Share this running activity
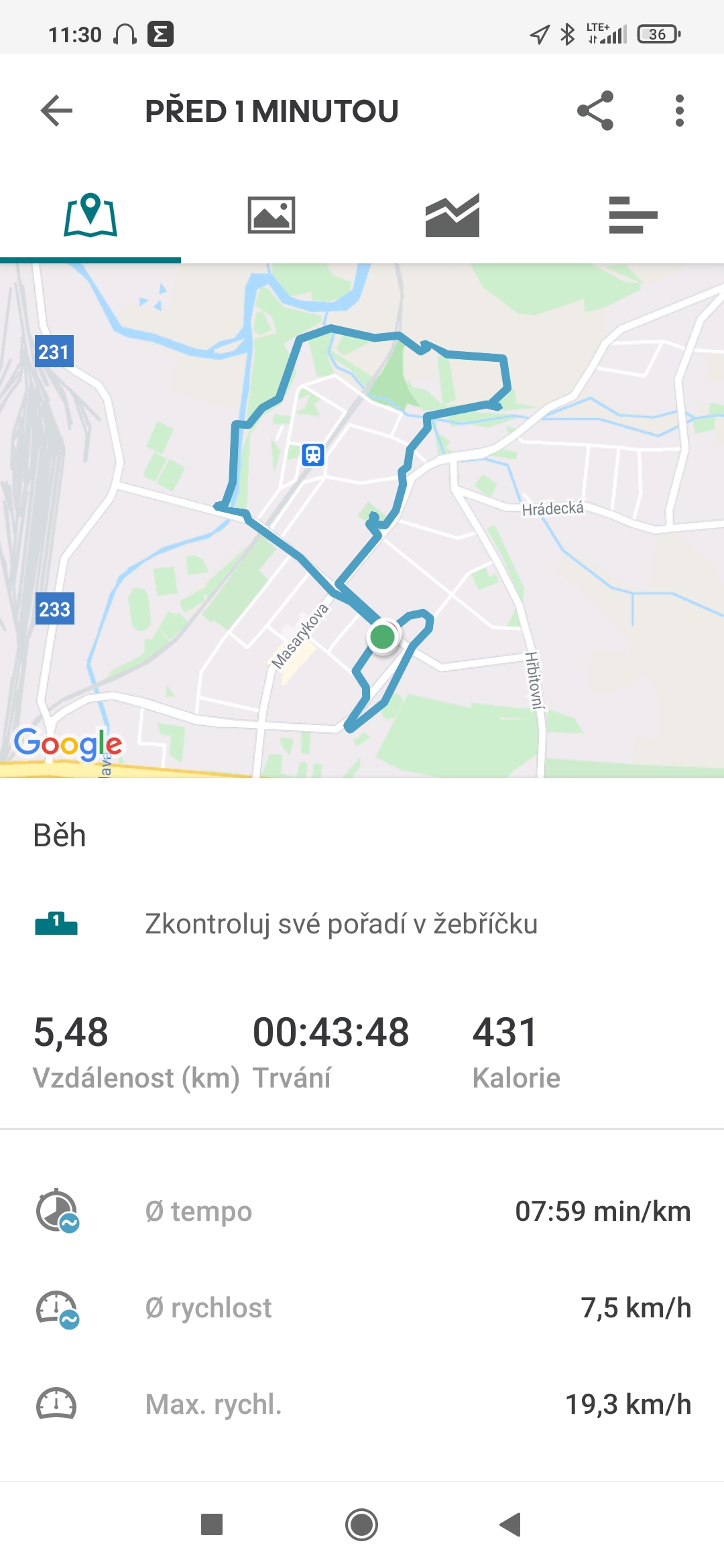This screenshot has width=724, height=1568. click(595, 111)
